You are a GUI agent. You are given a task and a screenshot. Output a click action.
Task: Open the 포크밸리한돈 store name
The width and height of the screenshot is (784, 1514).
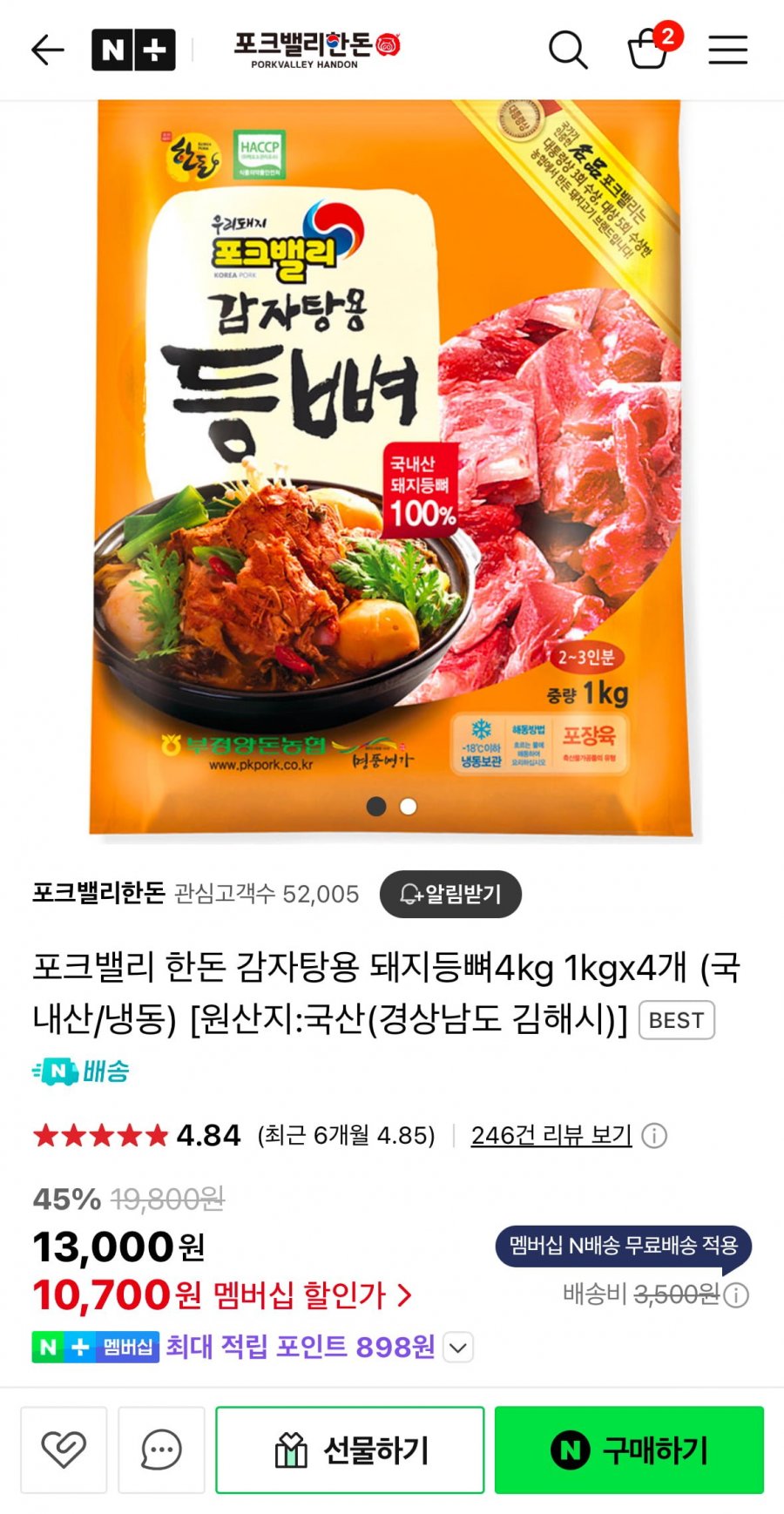coord(98,894)
